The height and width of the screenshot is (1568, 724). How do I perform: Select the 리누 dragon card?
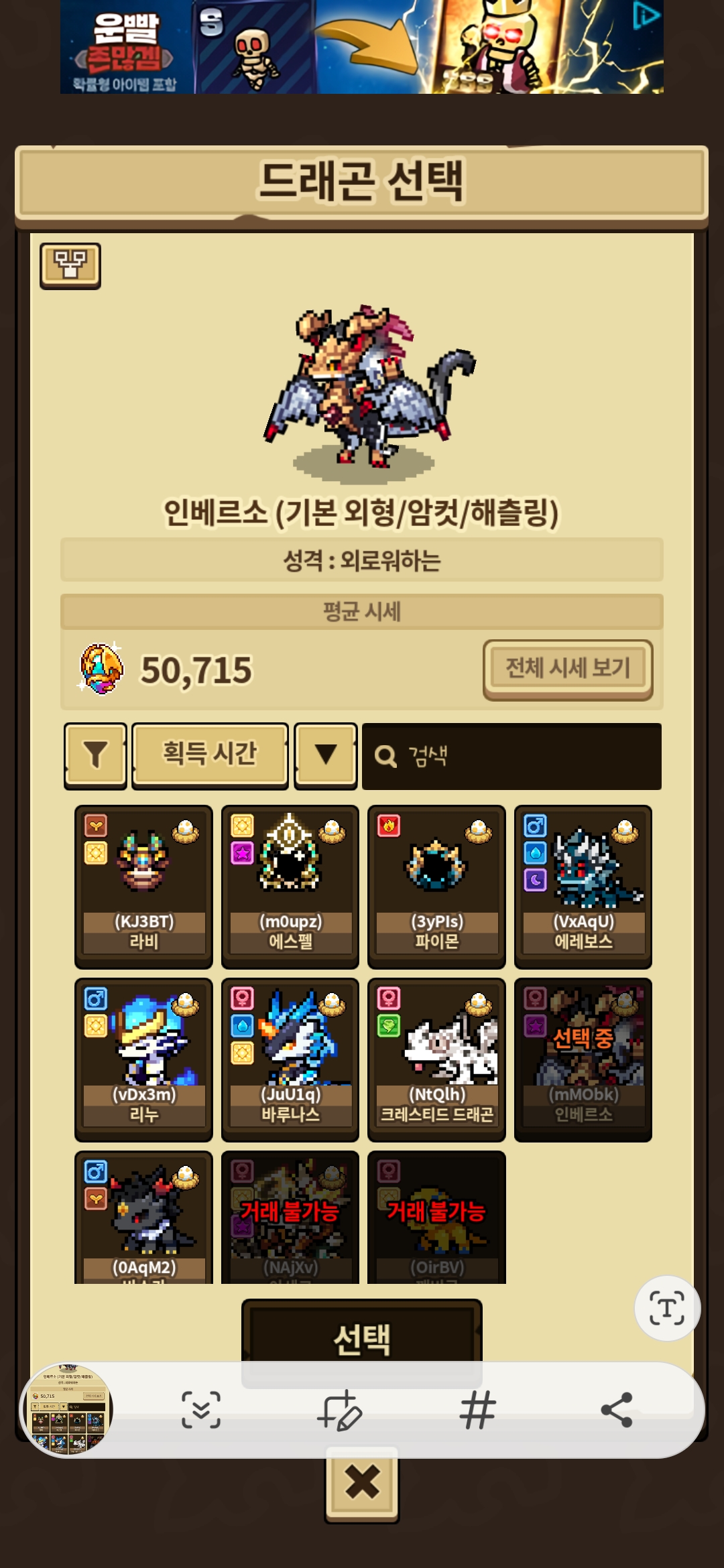(x=143, y=1059)
